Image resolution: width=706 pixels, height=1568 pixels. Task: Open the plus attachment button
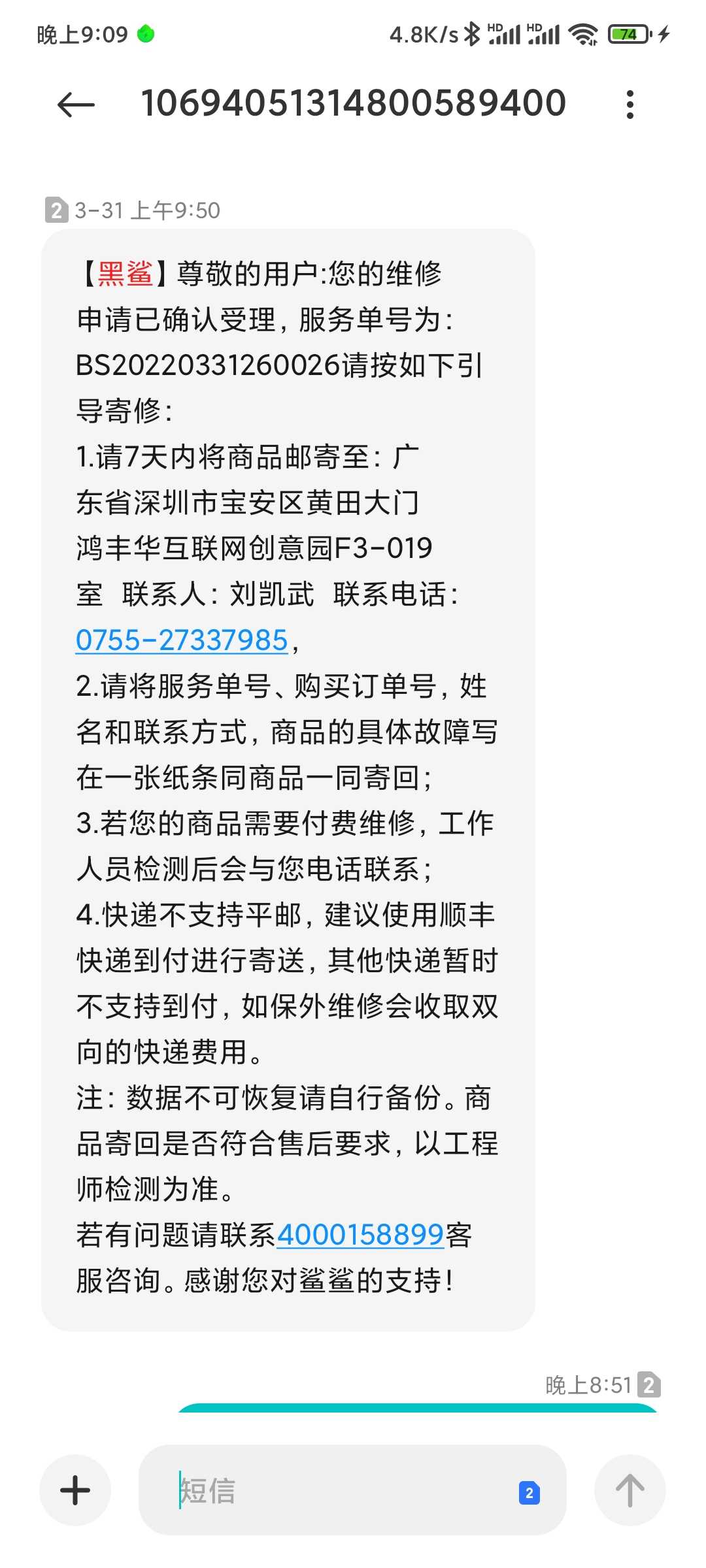click(75, 1490)
